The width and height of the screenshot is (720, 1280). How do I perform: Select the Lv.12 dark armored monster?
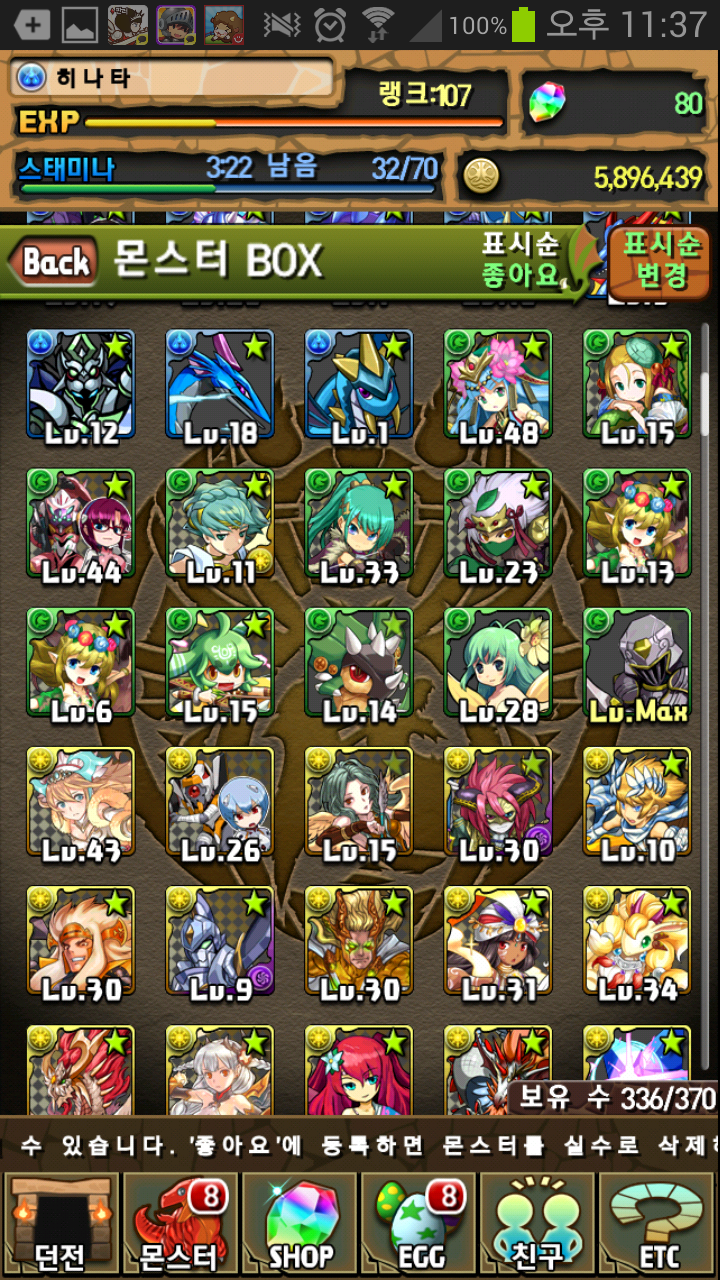pos(80,385)
